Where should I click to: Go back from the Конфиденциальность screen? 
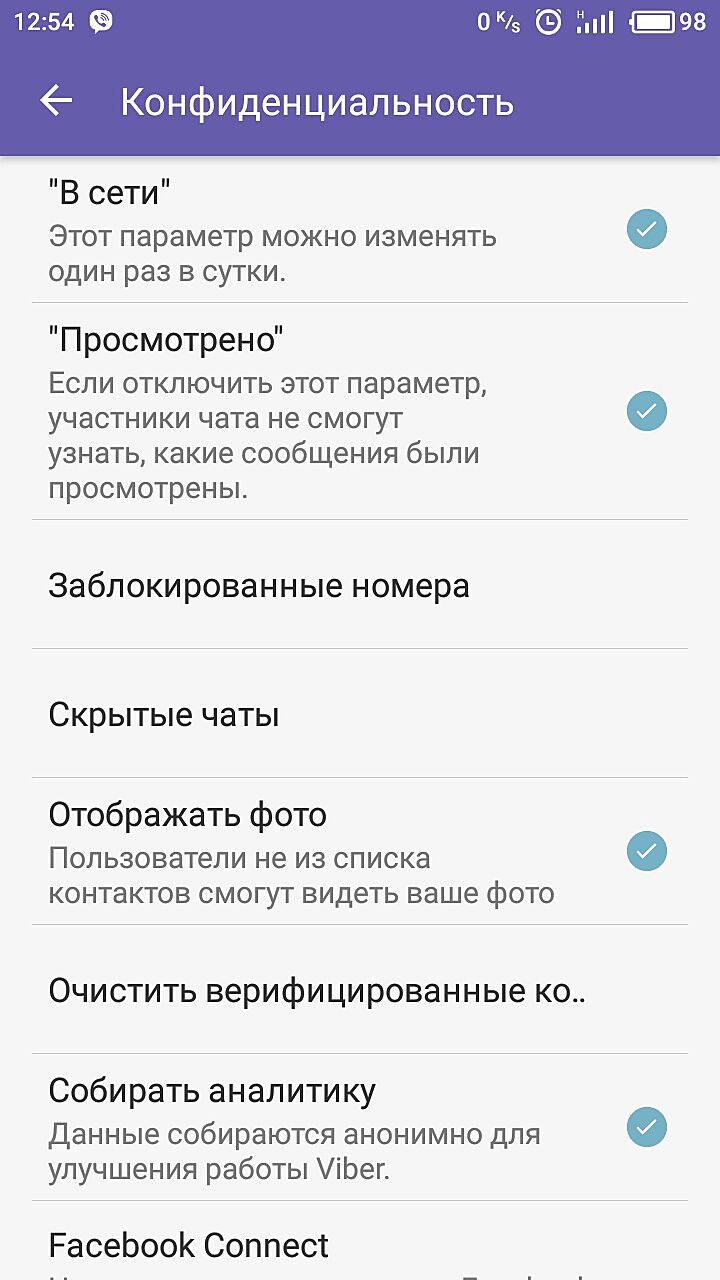(56, 101)
